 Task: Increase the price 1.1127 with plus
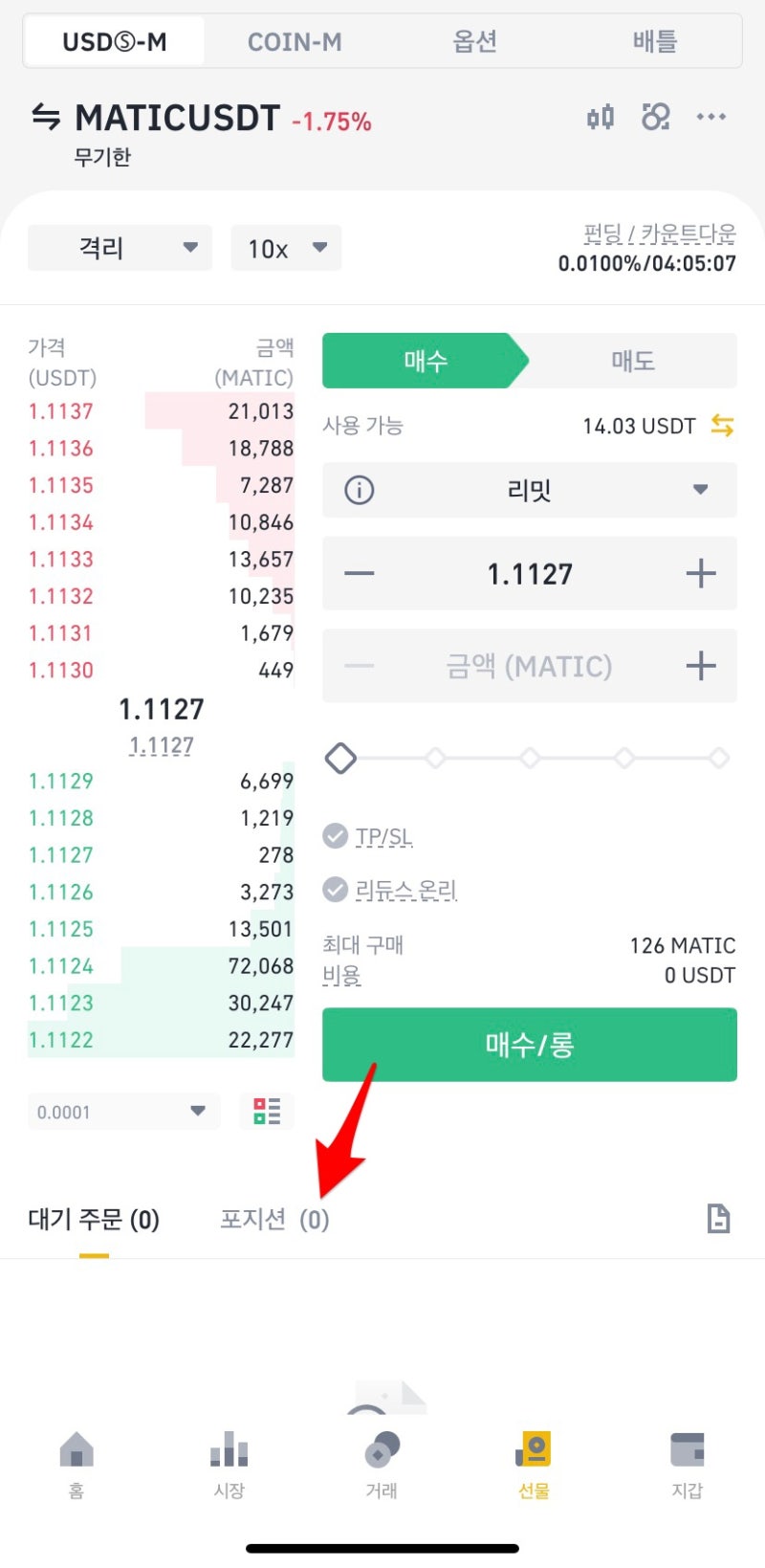(x=700, y=573)
